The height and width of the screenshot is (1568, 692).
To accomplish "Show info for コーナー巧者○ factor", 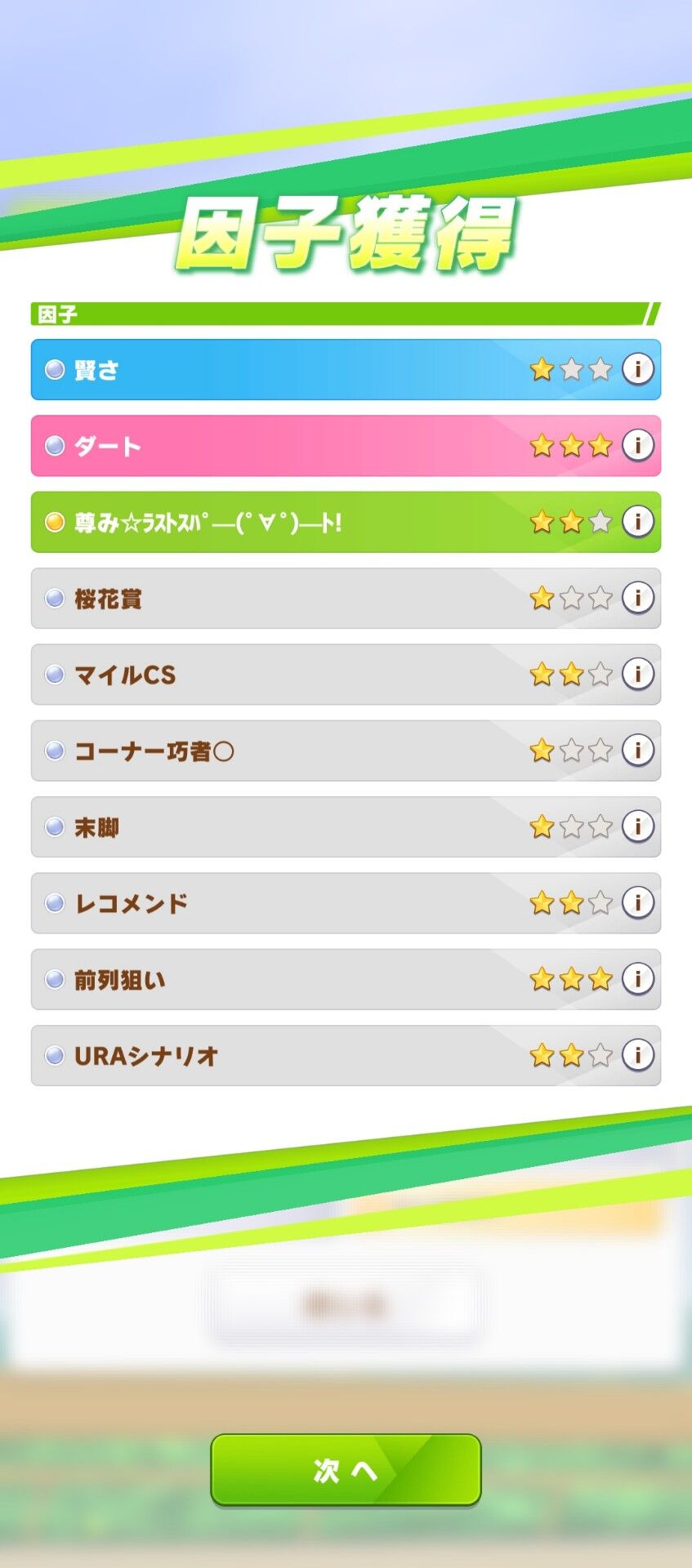I will coord(638,750).
